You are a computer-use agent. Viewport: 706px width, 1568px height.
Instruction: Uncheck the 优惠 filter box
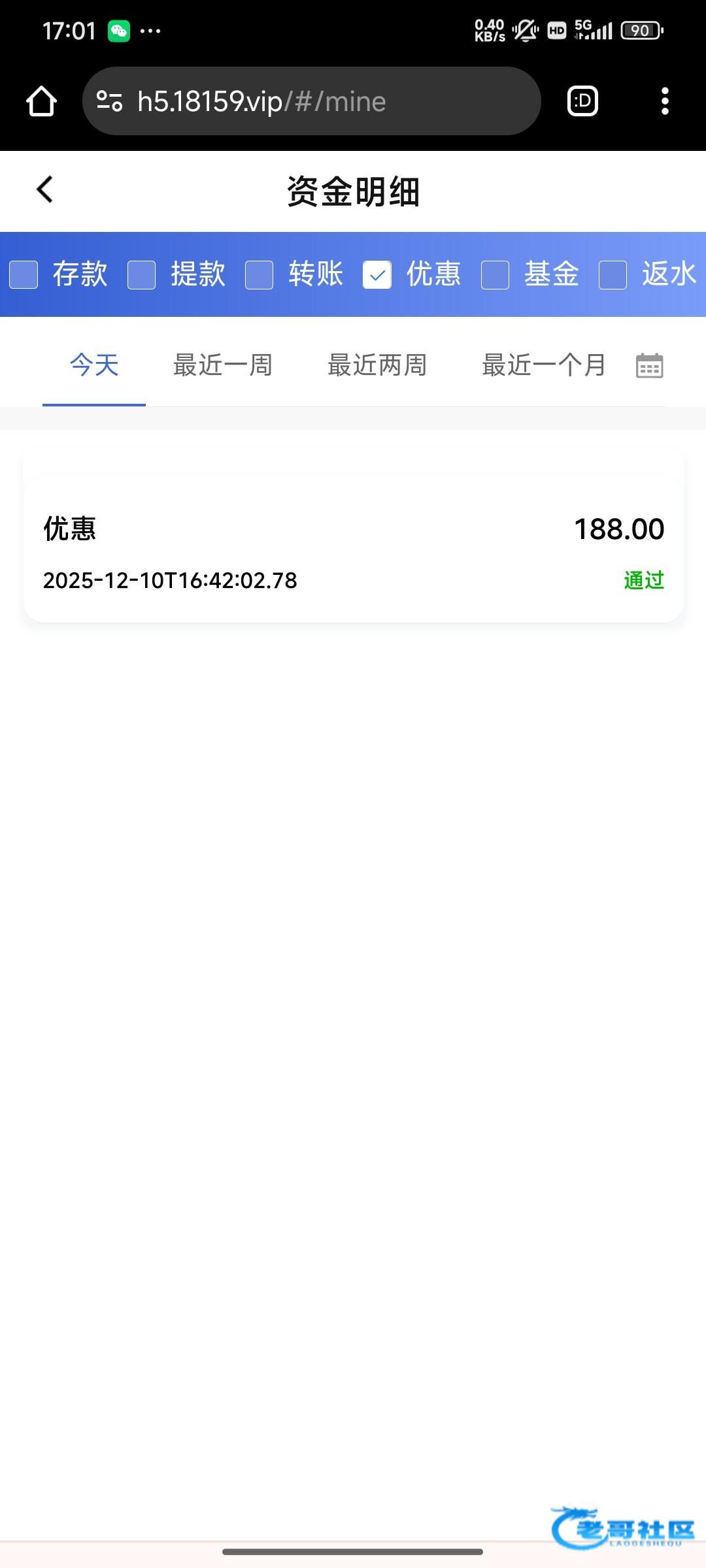[377, 274]
